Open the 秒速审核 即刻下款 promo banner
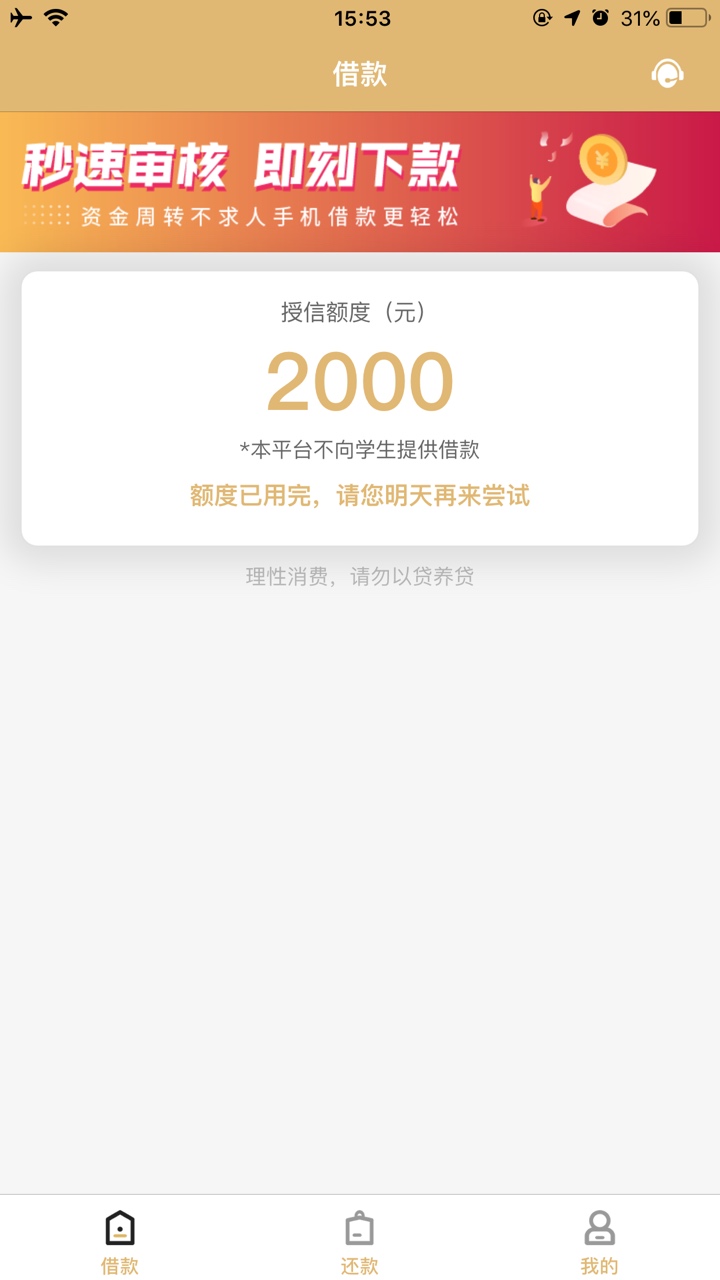The width and height of the screenshot is (720, 1280). coord(360,182)
